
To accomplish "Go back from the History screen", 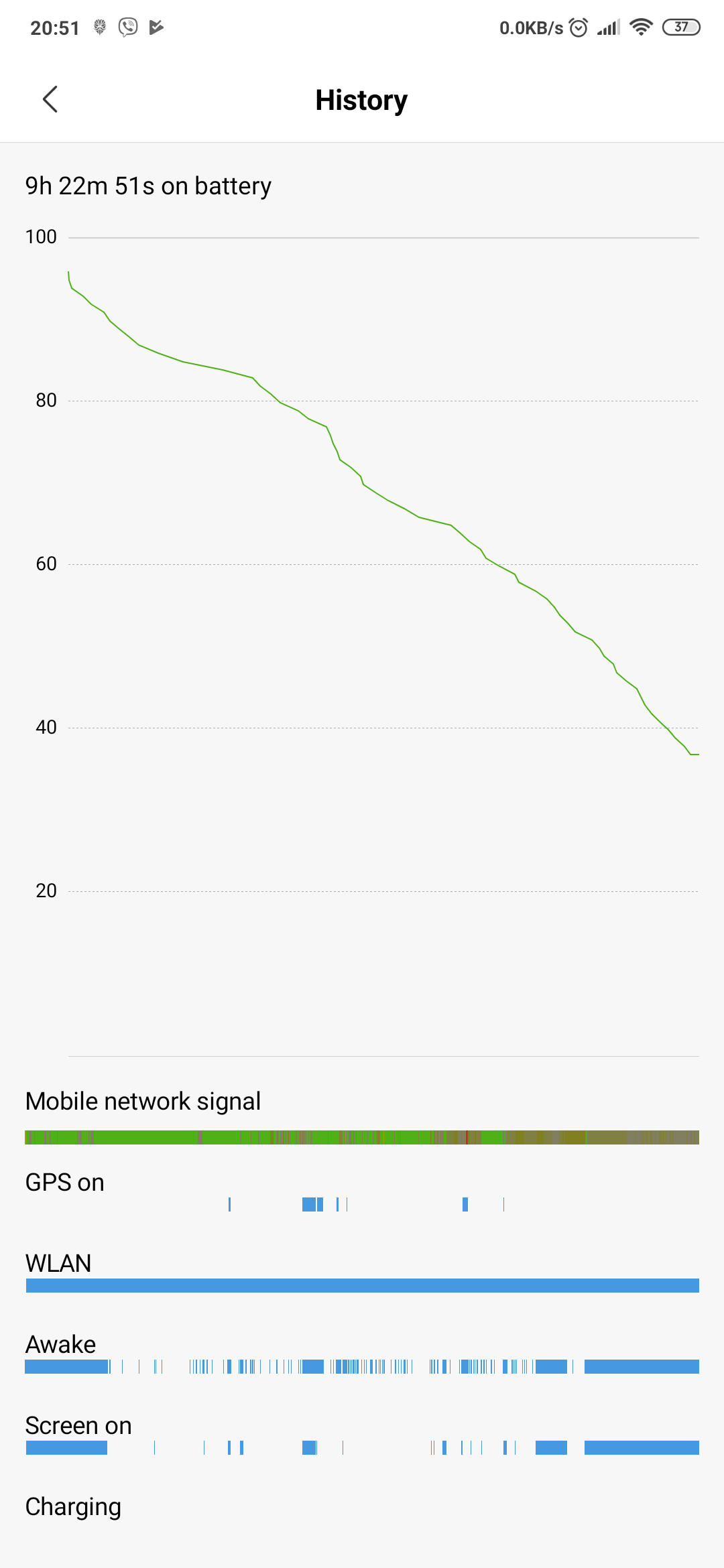I will 50,99.
